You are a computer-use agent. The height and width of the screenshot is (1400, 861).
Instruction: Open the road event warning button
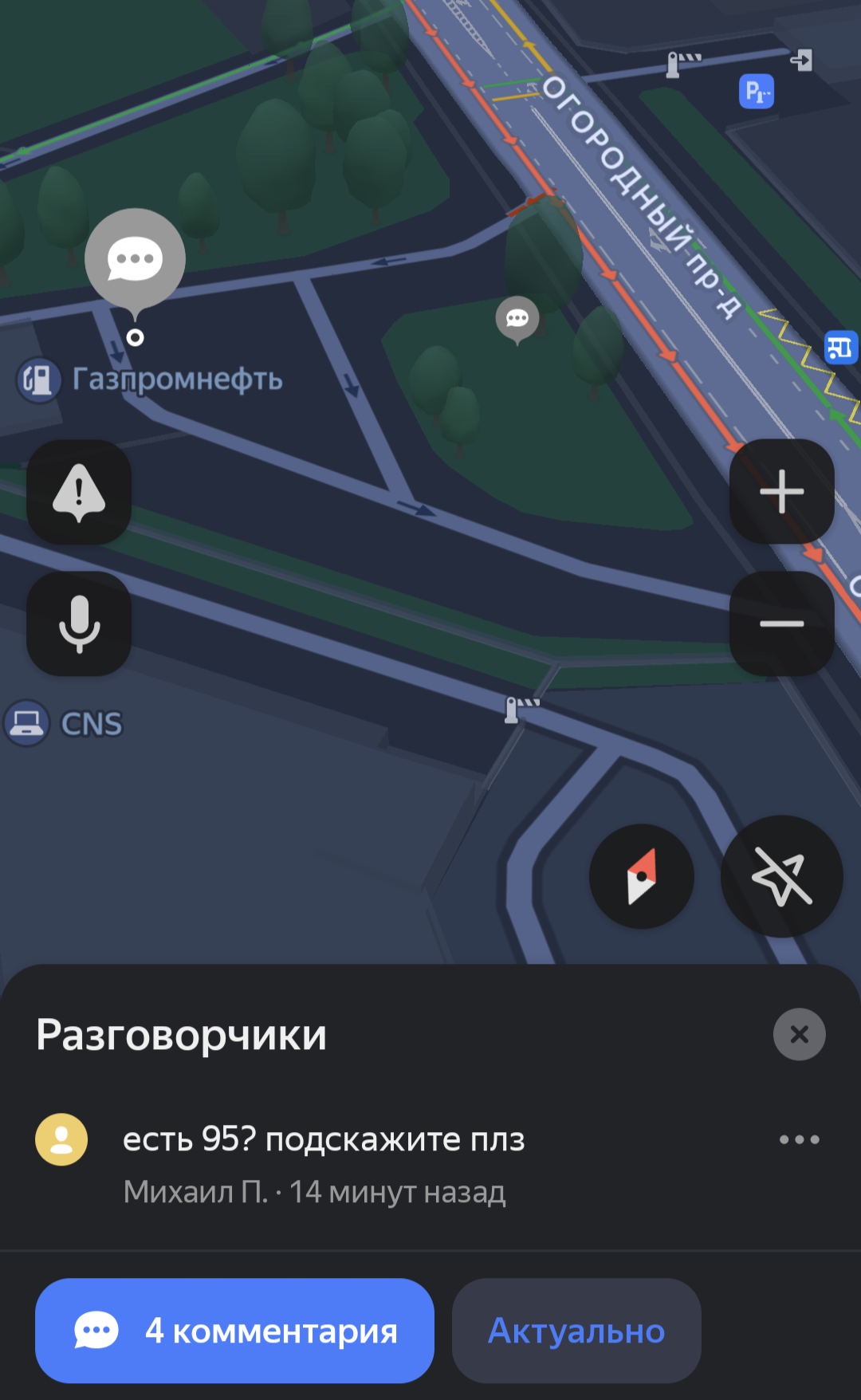click(79, 492)
